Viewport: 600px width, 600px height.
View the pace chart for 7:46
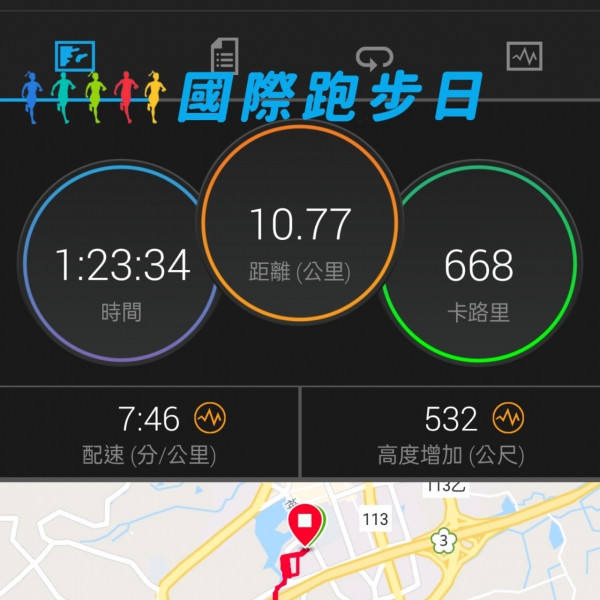(211, 417)
